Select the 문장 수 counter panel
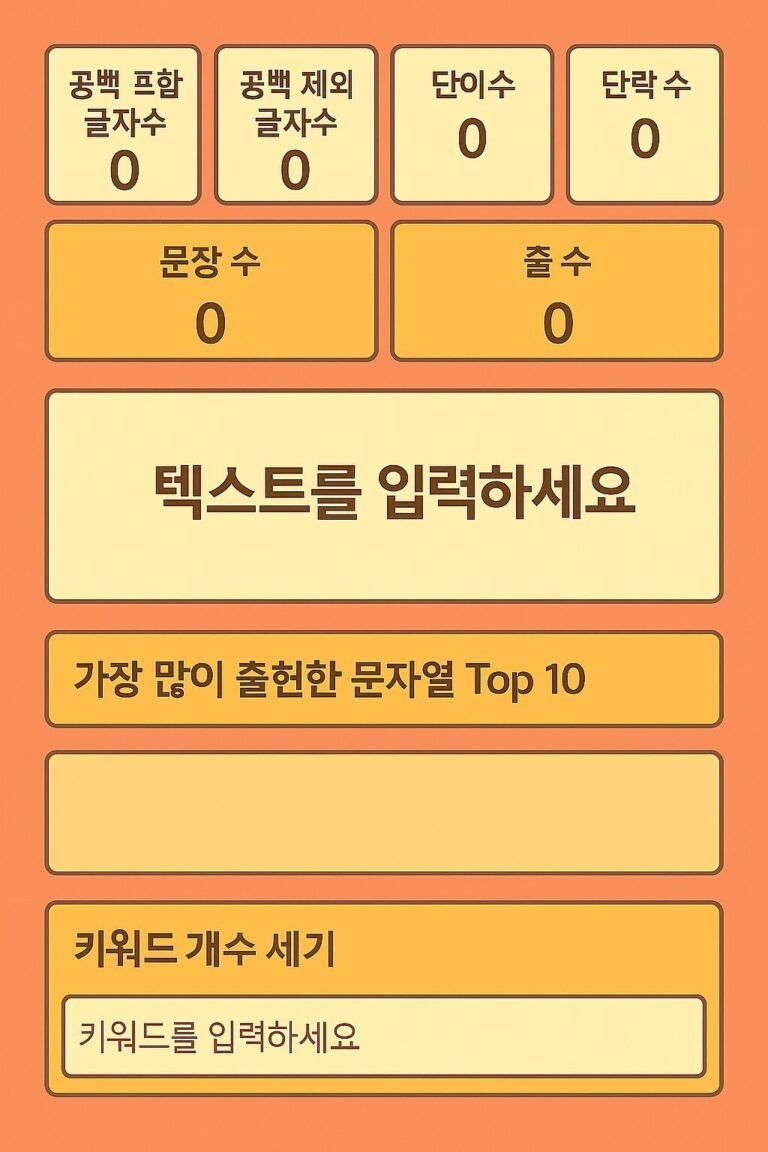The height and width of the screenshot is (1152, 768). [x=210, y=289]
